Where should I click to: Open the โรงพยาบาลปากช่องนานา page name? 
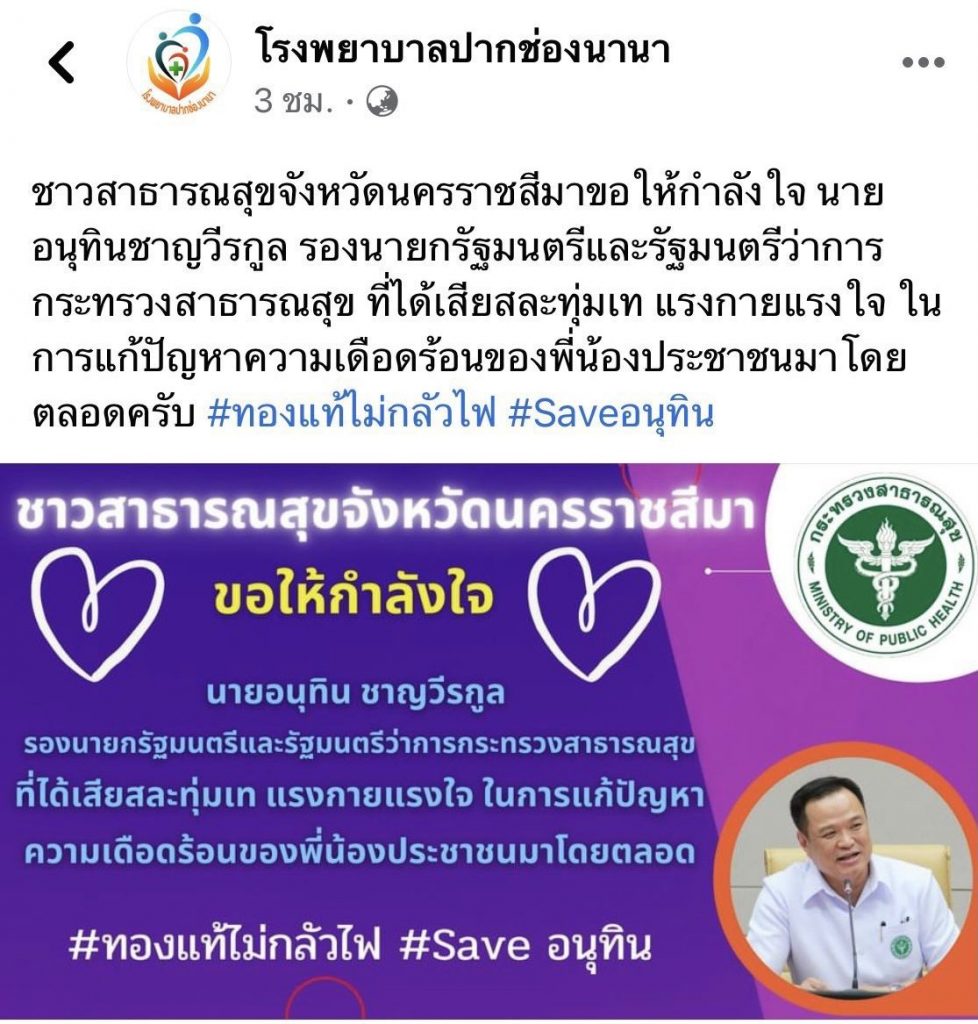[x=461, y=47]
